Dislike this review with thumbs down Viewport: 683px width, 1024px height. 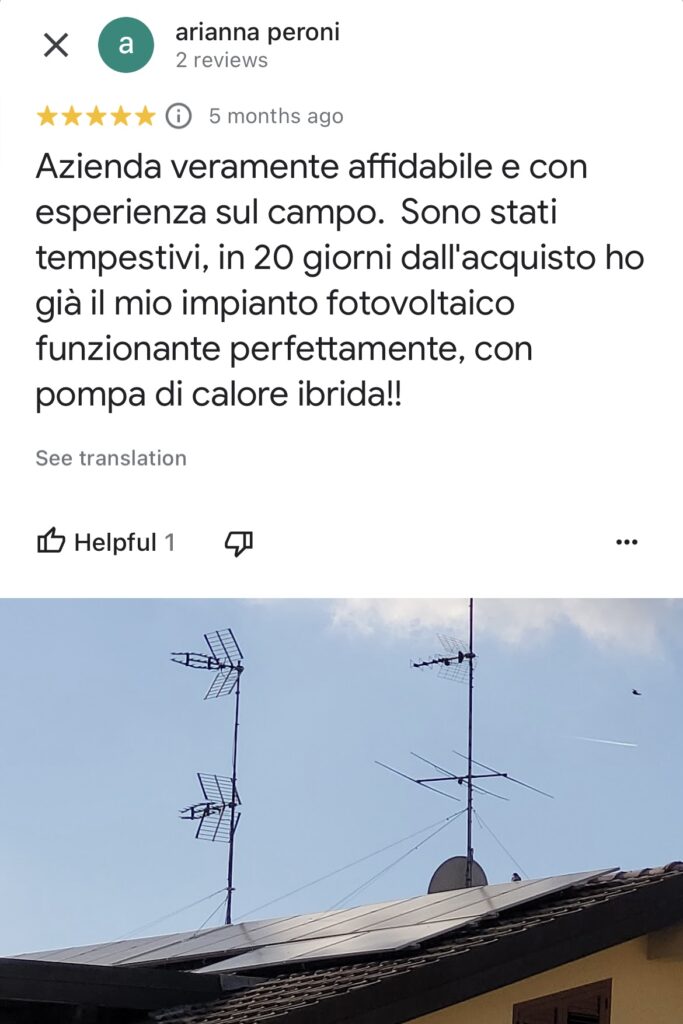pos(238,542)
